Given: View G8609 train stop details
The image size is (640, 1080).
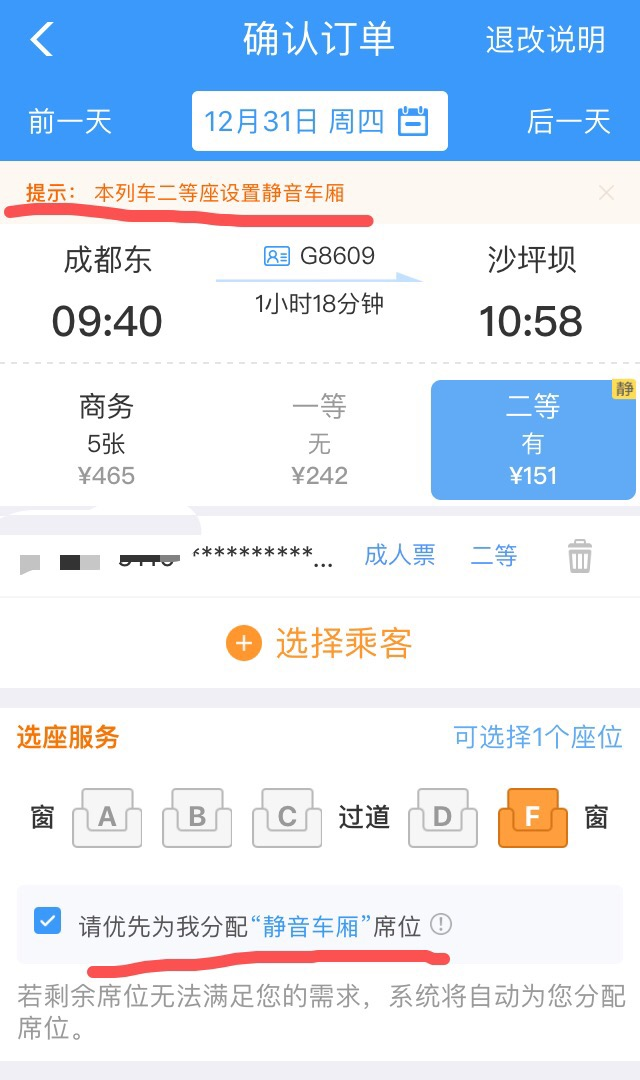Looking at the screenshot, I should [x=320, y=257].
